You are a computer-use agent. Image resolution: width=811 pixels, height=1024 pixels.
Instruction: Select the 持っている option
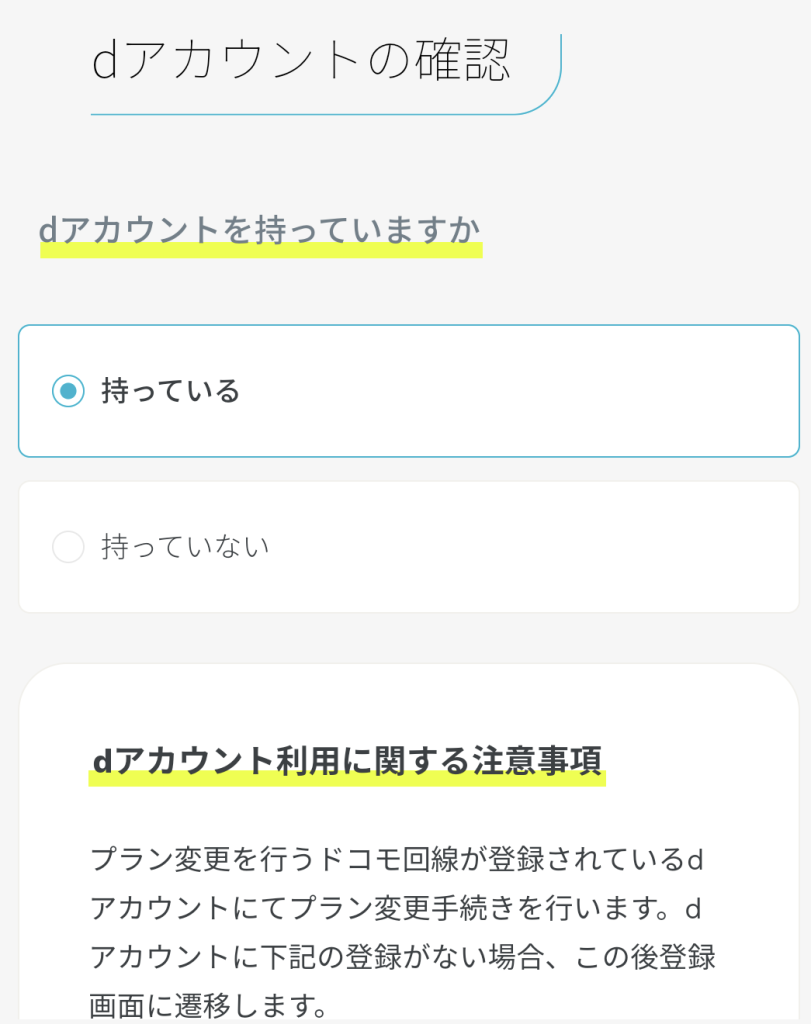(68, 391)
